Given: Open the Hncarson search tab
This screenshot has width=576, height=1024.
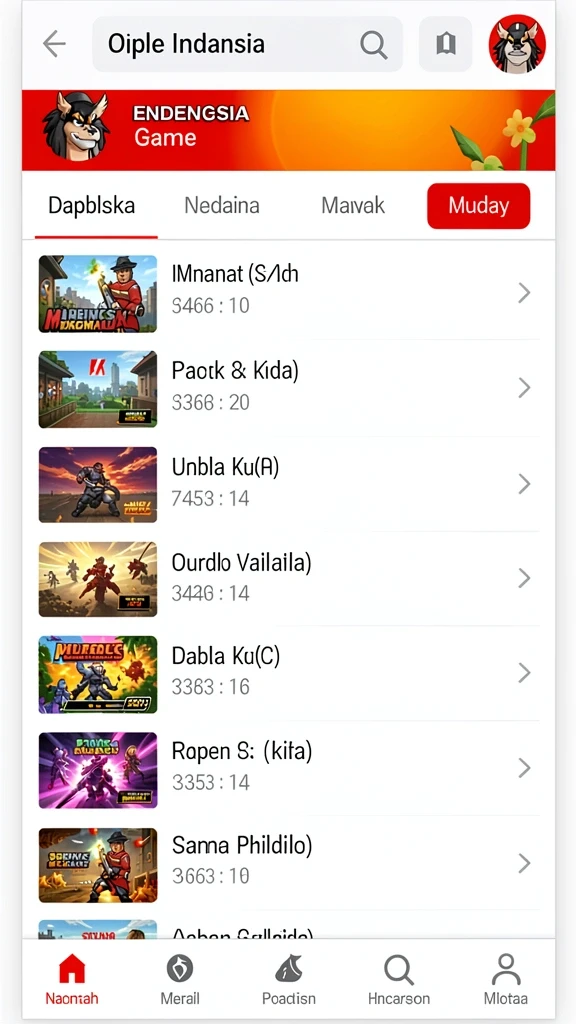Looking at the screenshot, I should coord(398,978).
